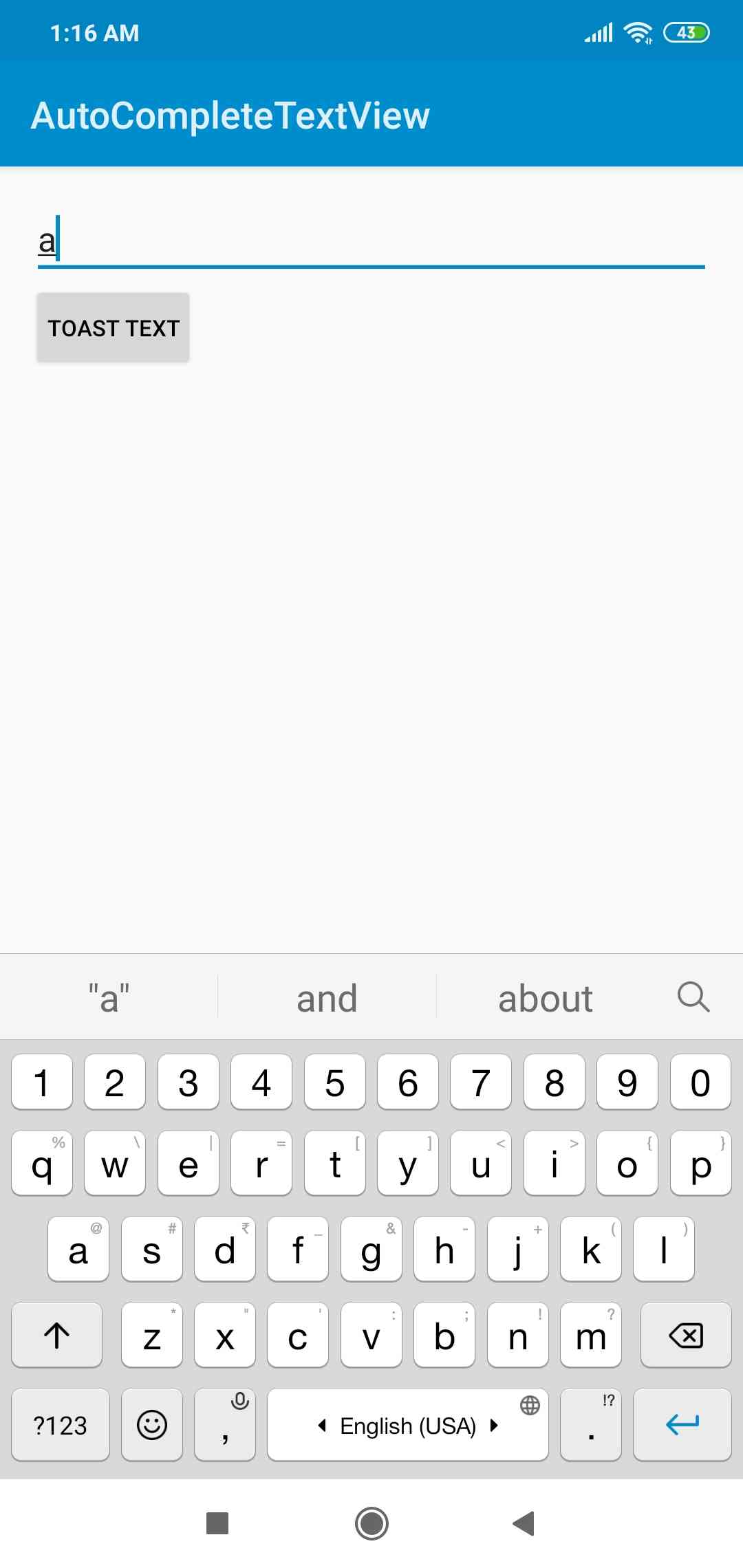Pick the "about" word suggestion
The height and width of the screenshot is (1568, 743).
point(546,998)
